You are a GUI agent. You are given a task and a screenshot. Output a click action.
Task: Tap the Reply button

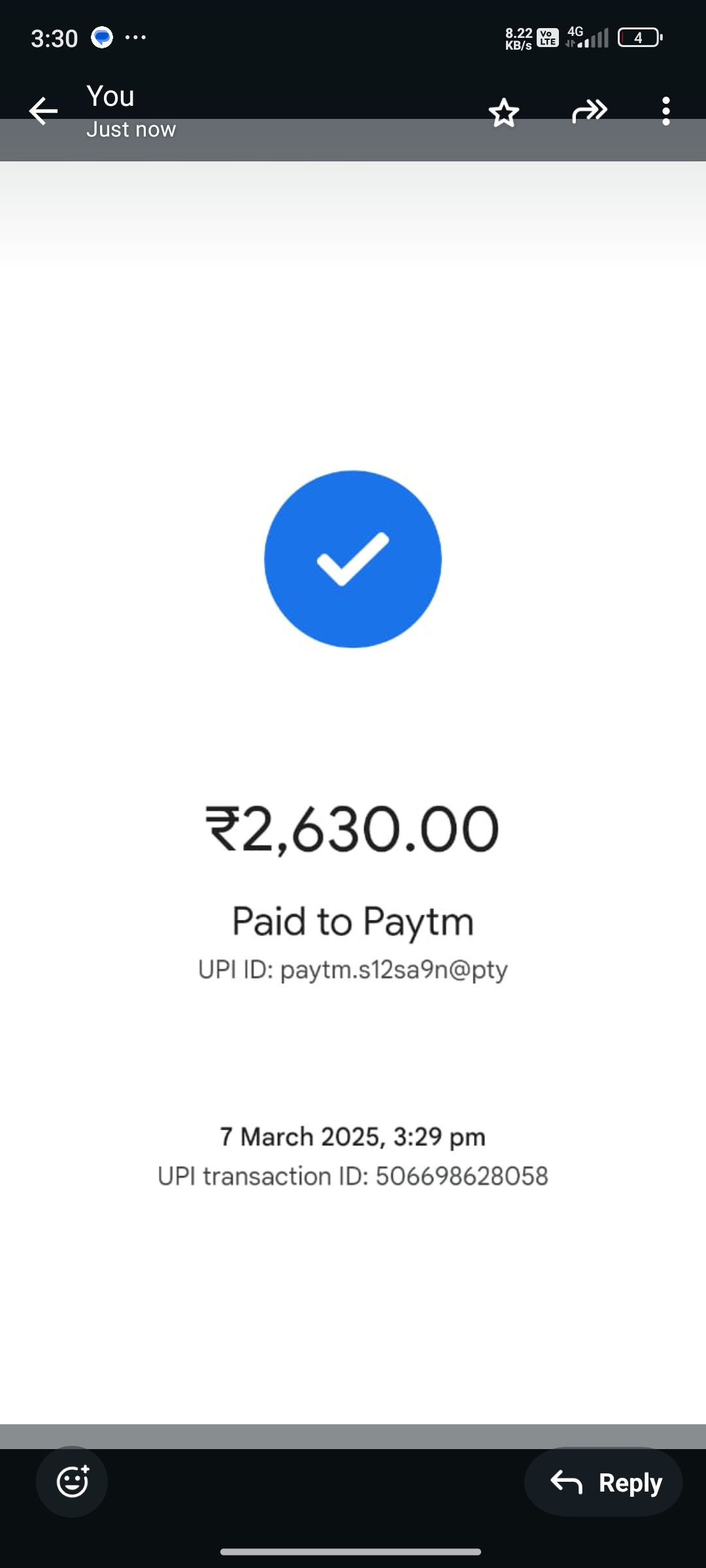coord(604,1482)
